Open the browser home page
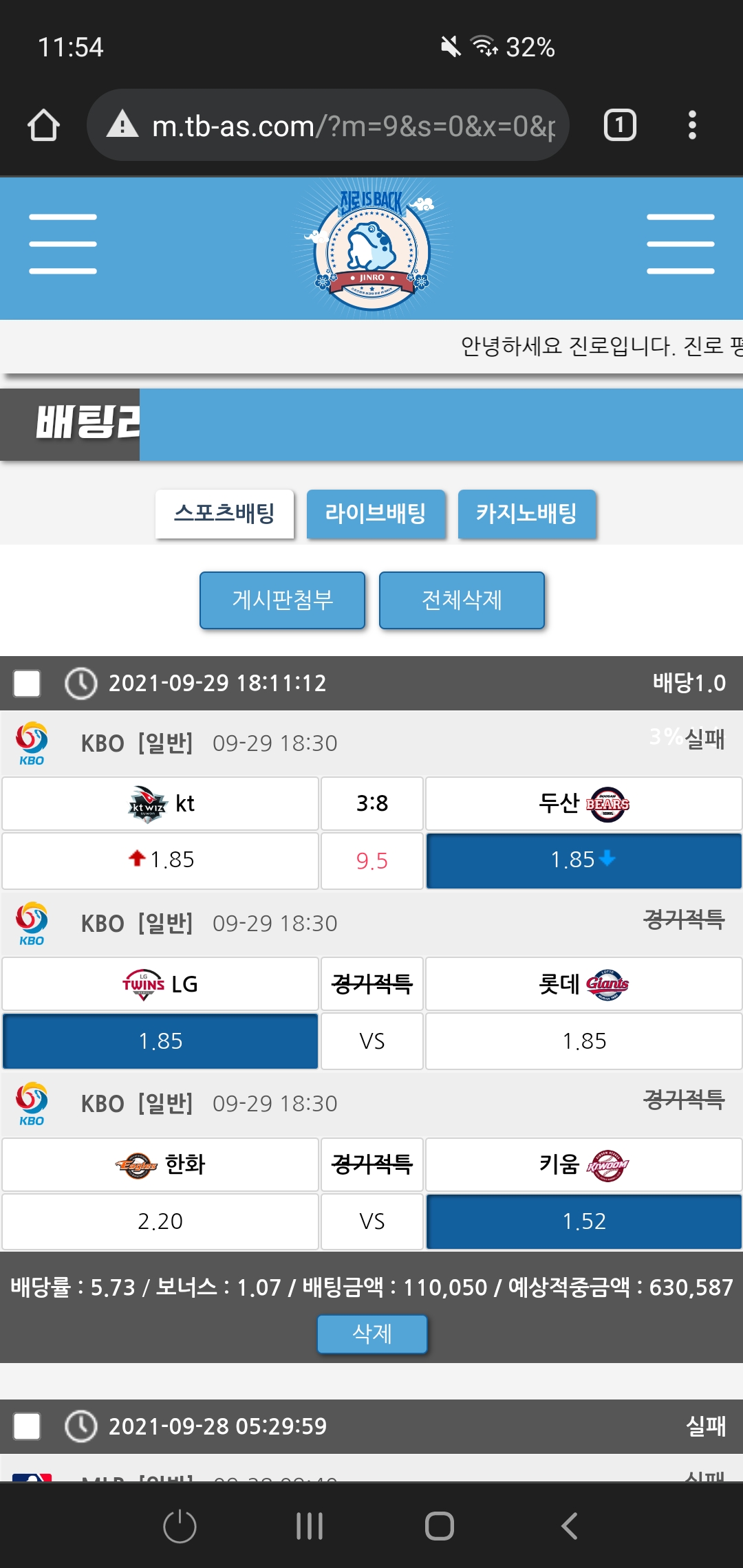Screen dimensions: 743x1568 pos(43,125)
